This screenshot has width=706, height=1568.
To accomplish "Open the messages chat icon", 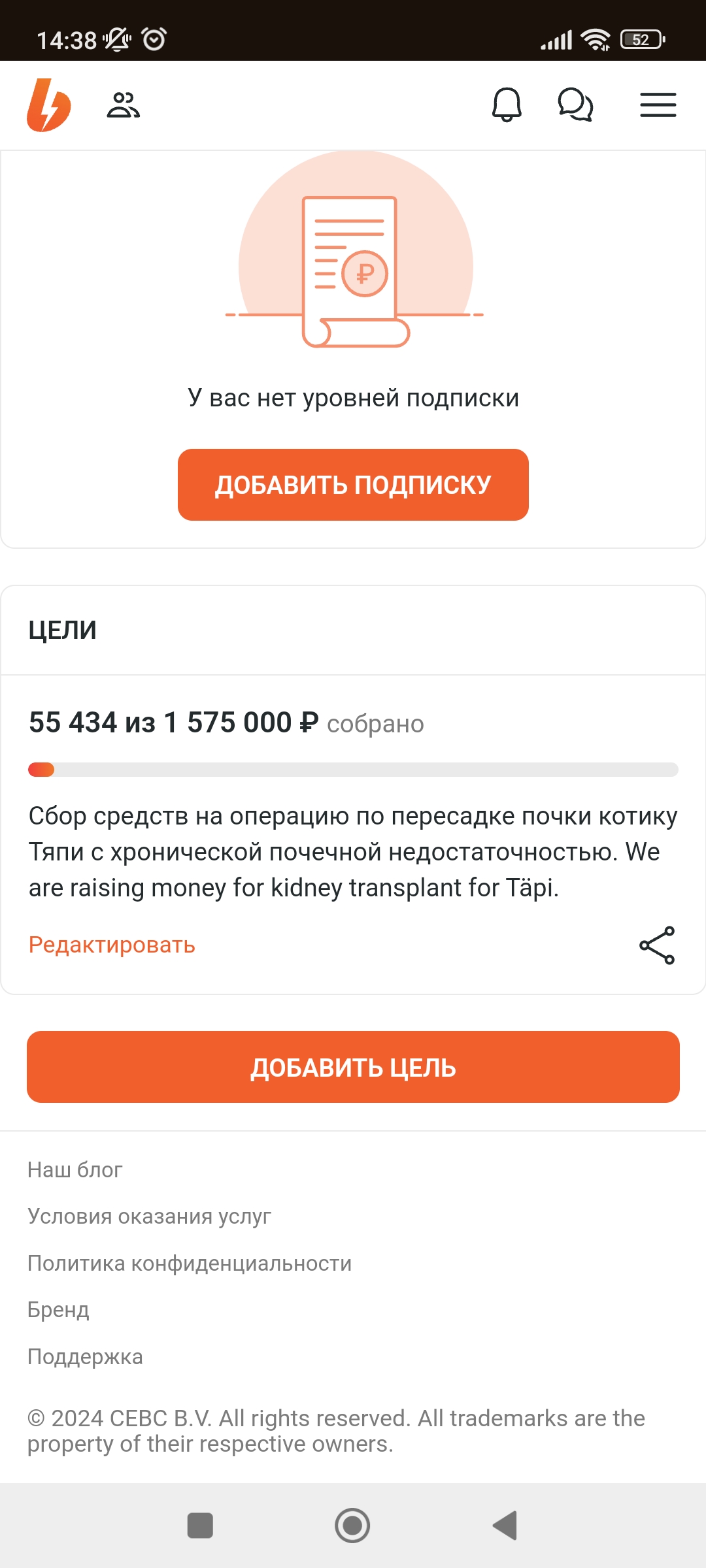I will point(575,105).
